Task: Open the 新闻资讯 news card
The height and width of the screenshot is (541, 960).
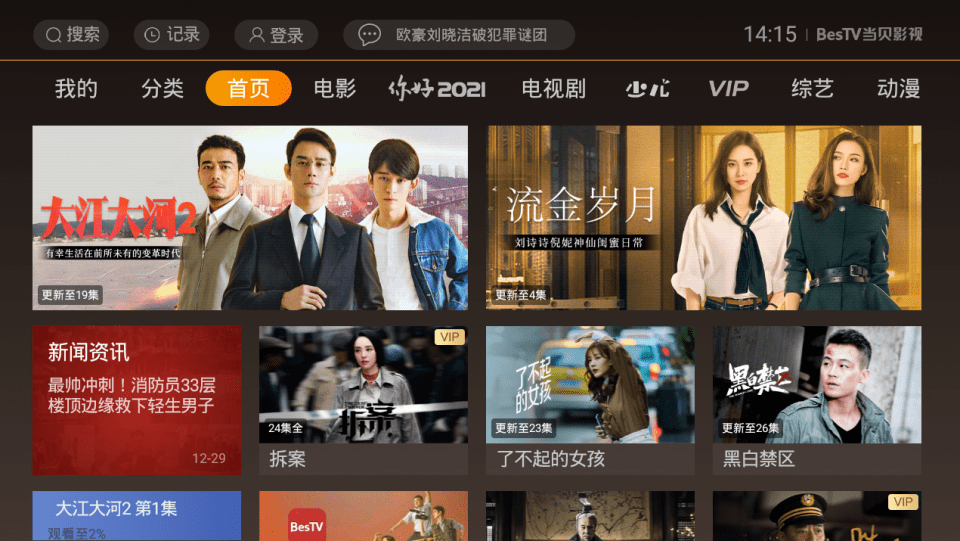Action: 137,400
